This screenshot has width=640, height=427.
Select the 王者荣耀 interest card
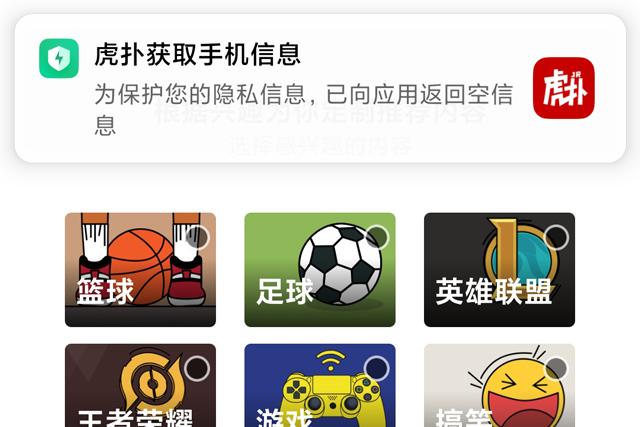click(x=140, y=386)
